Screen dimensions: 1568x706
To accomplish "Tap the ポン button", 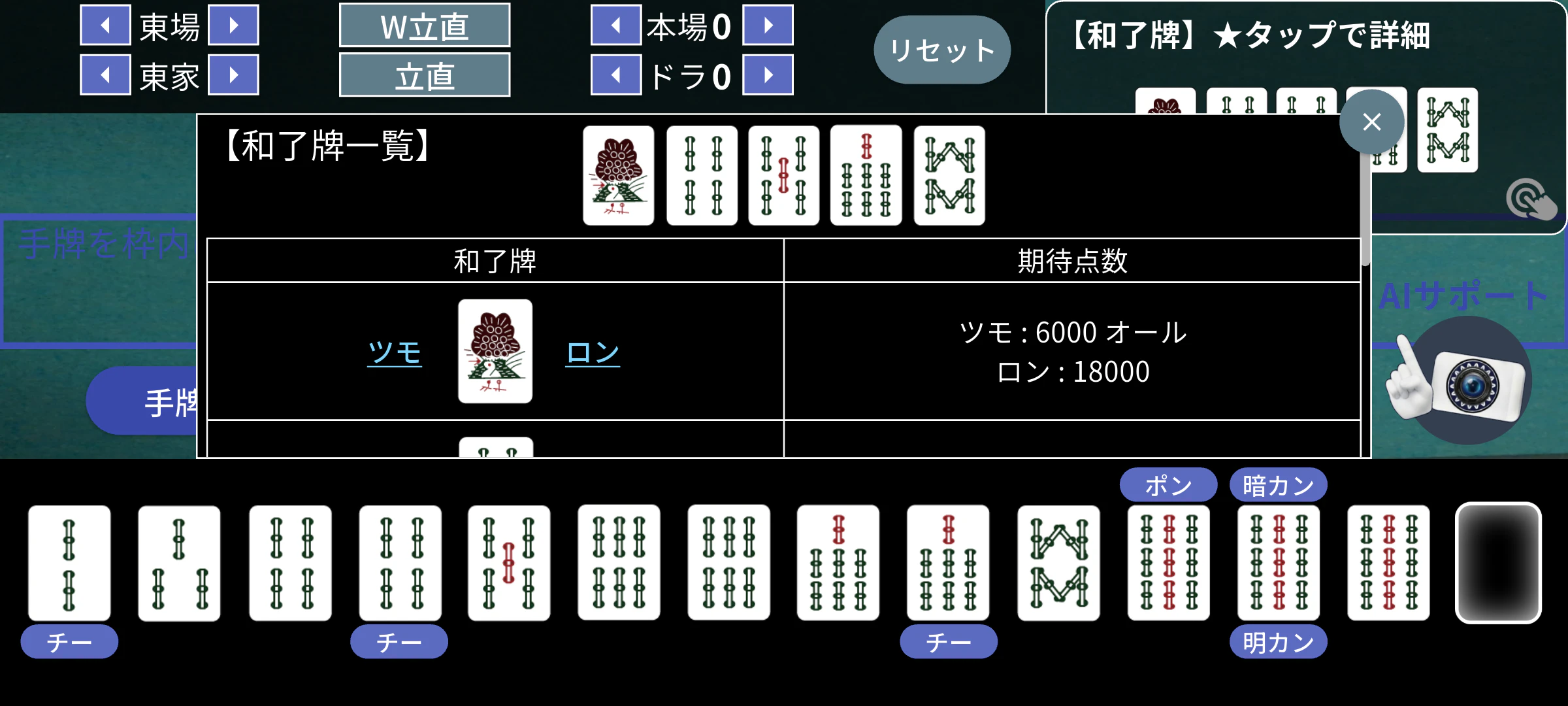I will click(x=1168, y=485).
